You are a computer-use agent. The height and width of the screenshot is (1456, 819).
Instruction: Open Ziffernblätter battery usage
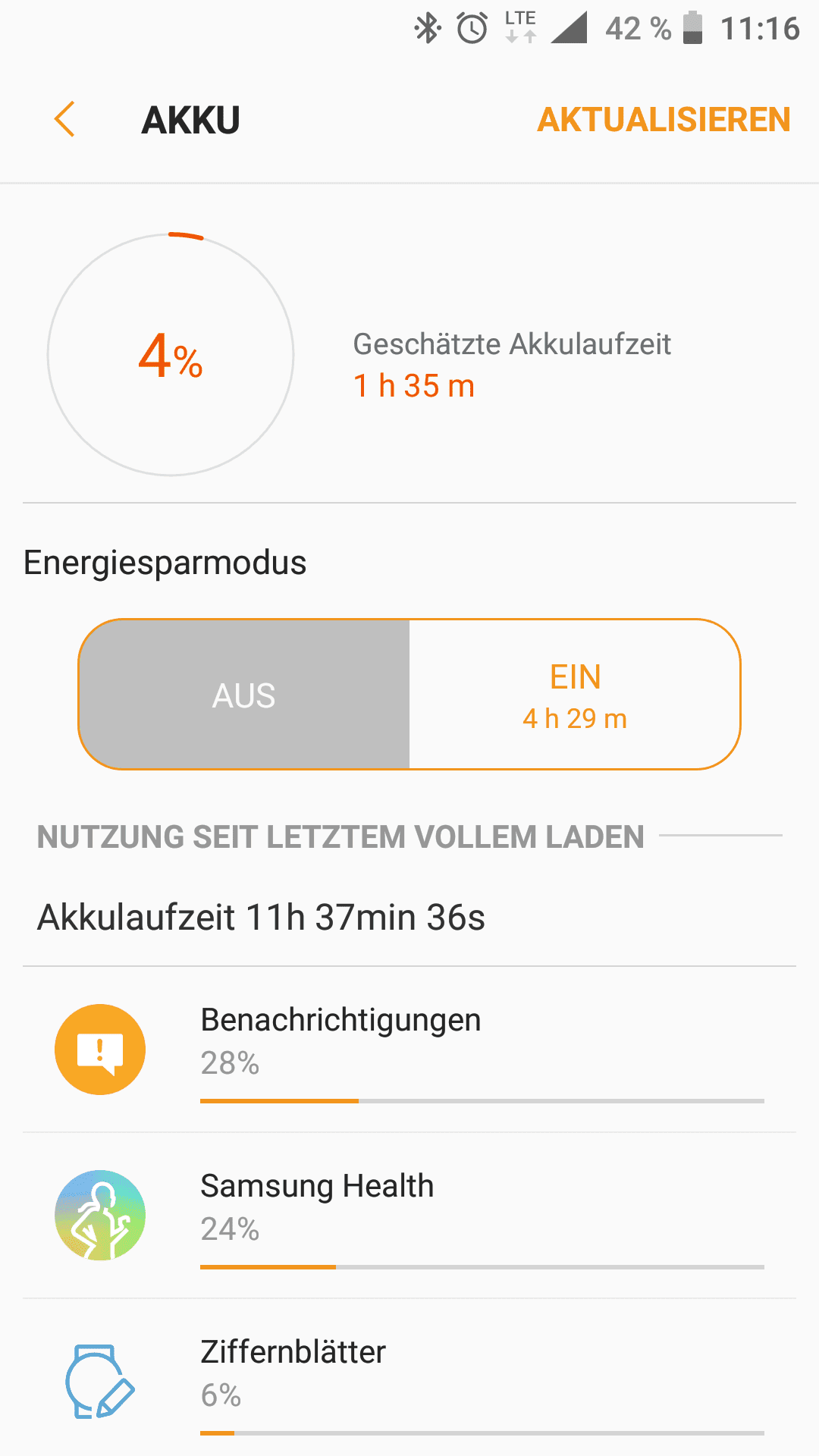point(409,1380)
